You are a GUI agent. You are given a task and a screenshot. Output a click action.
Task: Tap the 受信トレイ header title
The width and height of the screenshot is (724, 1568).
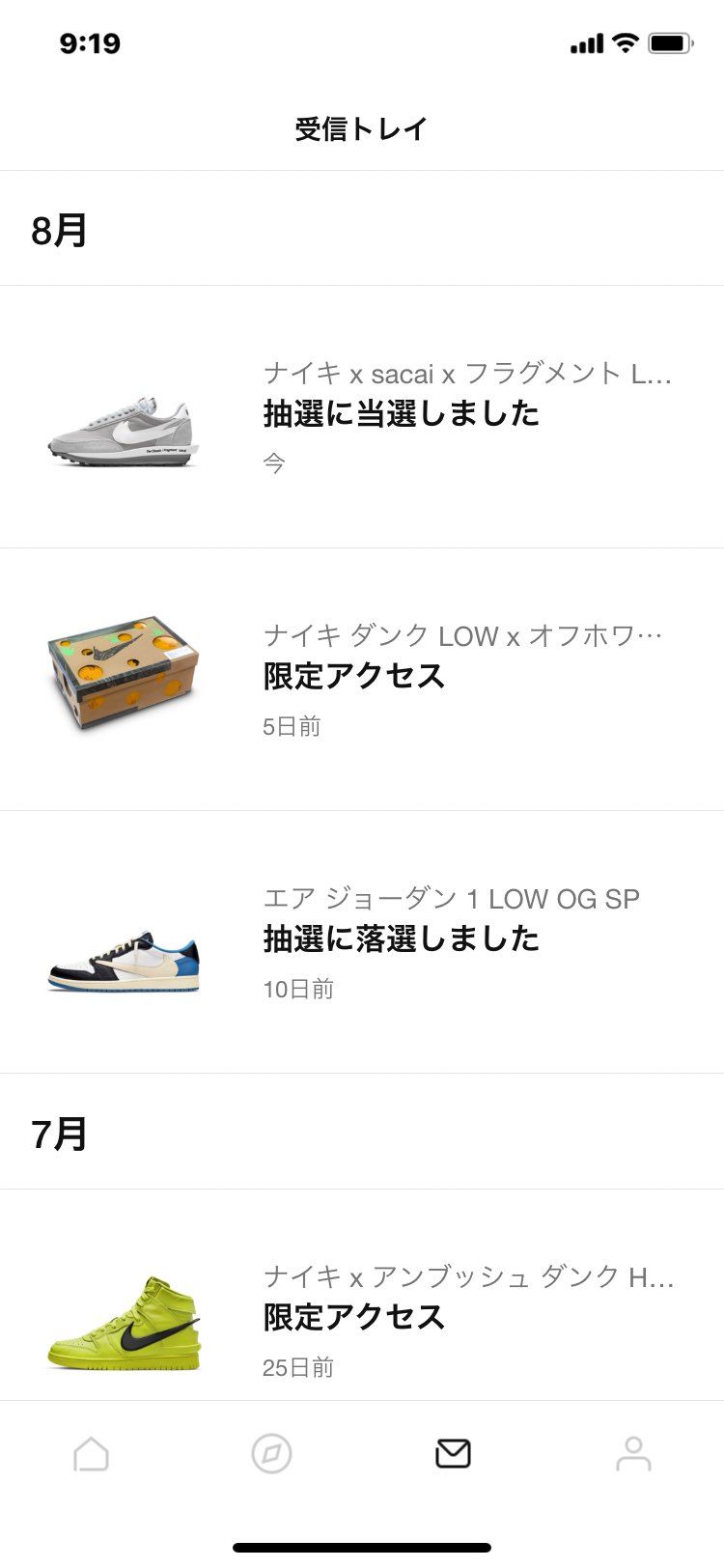tap(362, 126)
